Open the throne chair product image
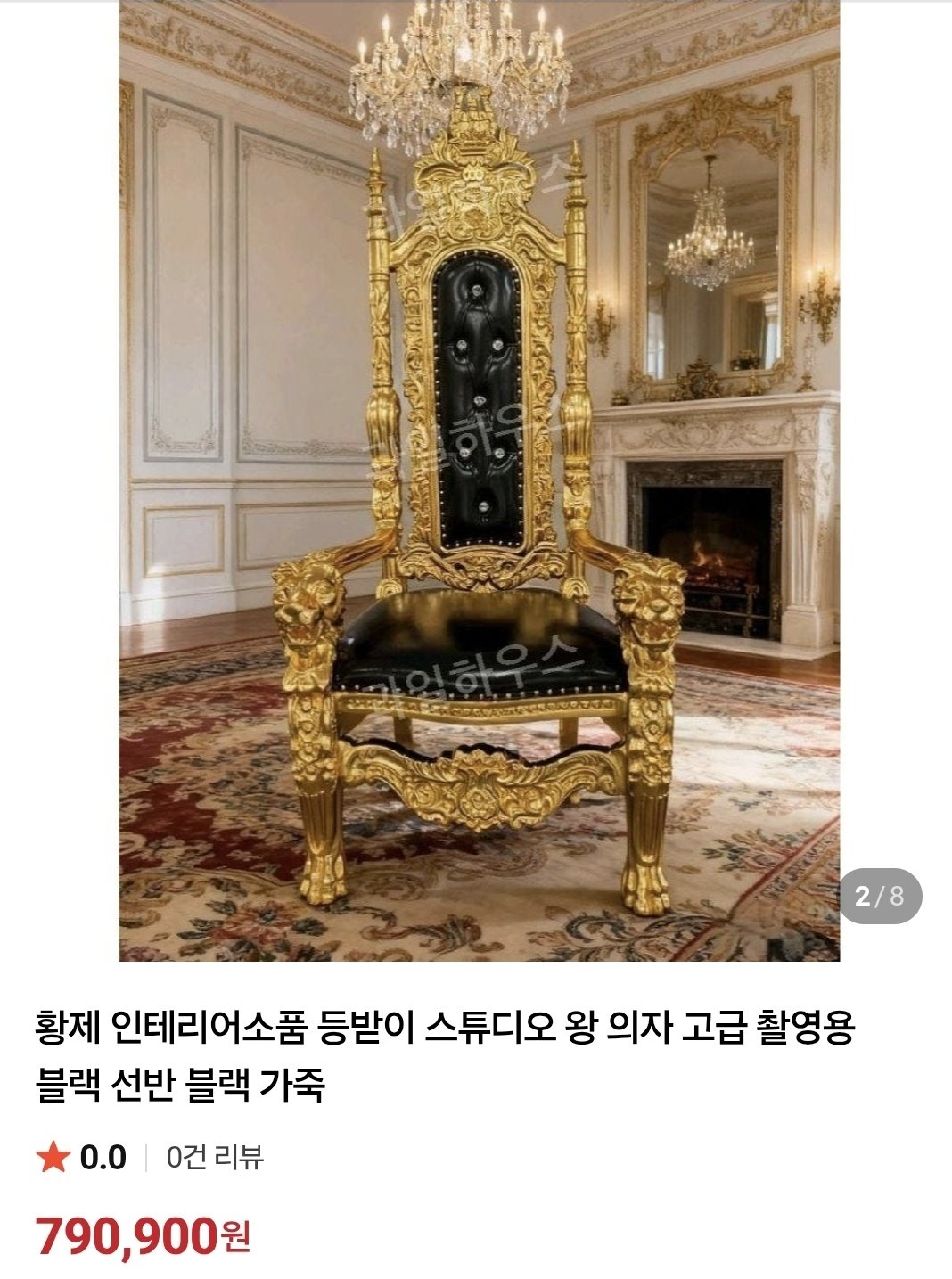Image resolution: width=952 pixels, height=1279 pixels. click(x=480, y=481)
